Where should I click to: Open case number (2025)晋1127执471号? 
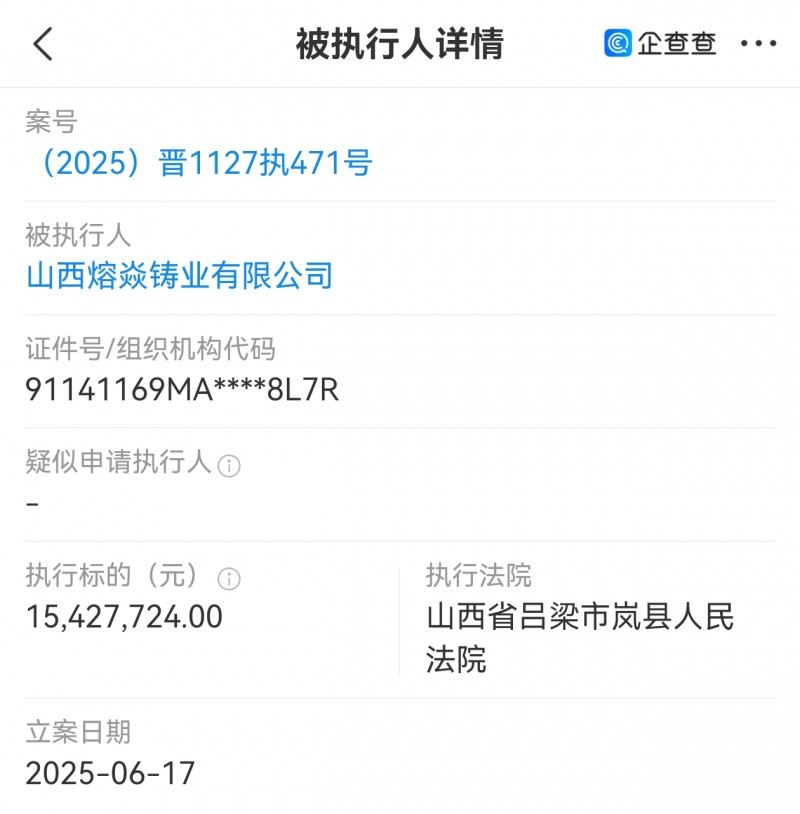(x=200, y=162)
